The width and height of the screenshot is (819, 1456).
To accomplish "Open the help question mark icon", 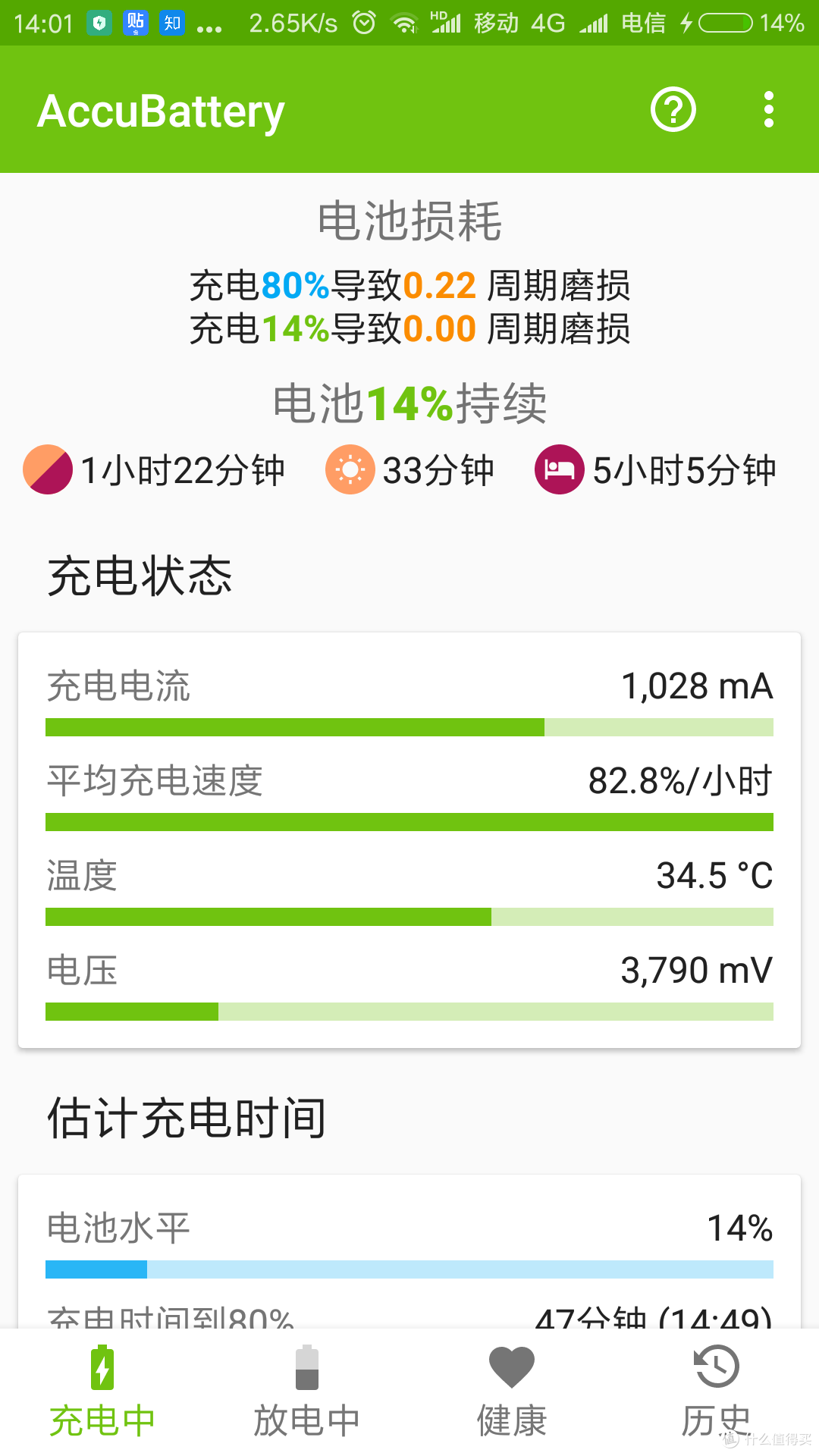I will point(673,110).
